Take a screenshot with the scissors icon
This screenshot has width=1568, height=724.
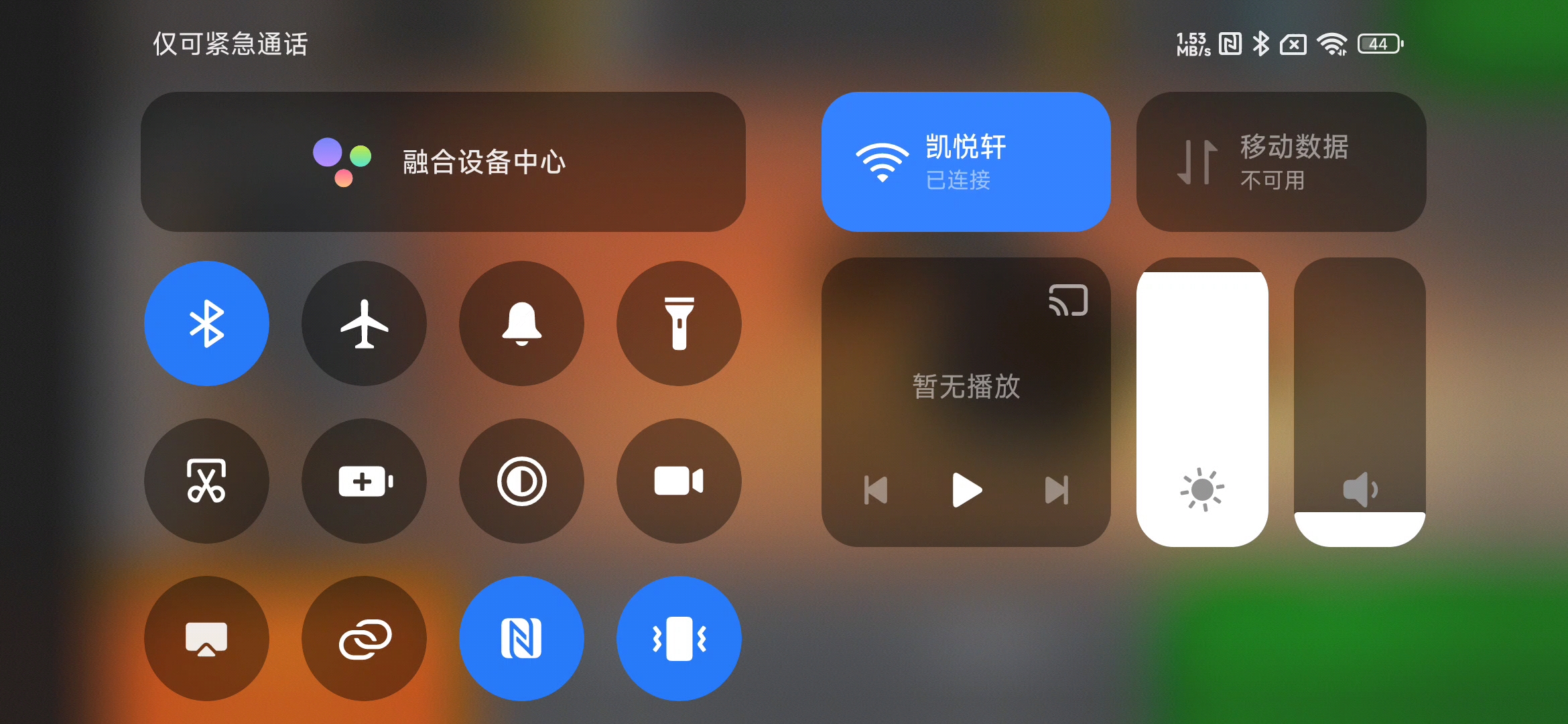click(206, 481)
